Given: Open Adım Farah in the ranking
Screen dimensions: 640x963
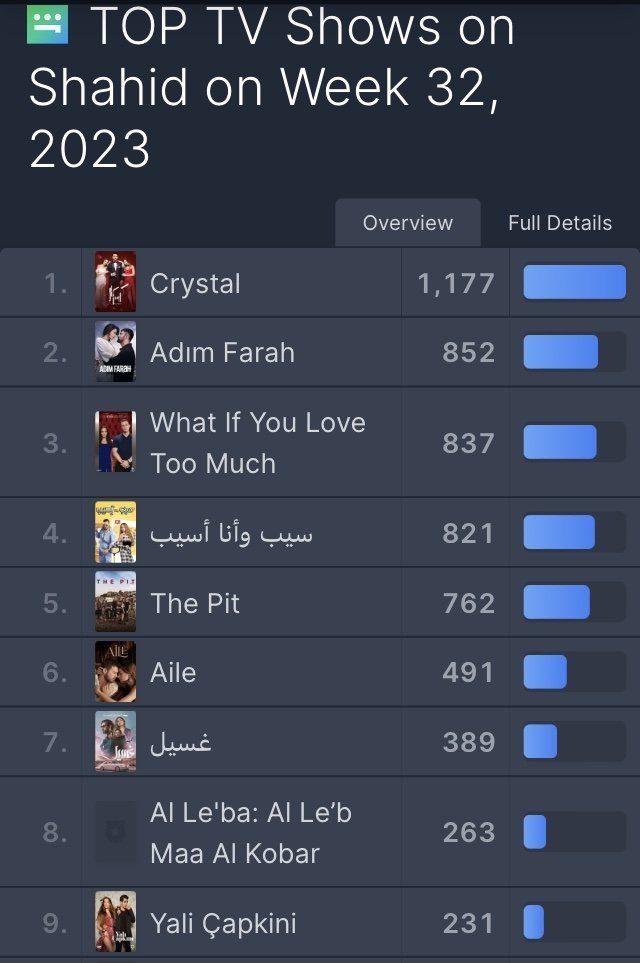Looking at the screenshot, I should point(320,353).
